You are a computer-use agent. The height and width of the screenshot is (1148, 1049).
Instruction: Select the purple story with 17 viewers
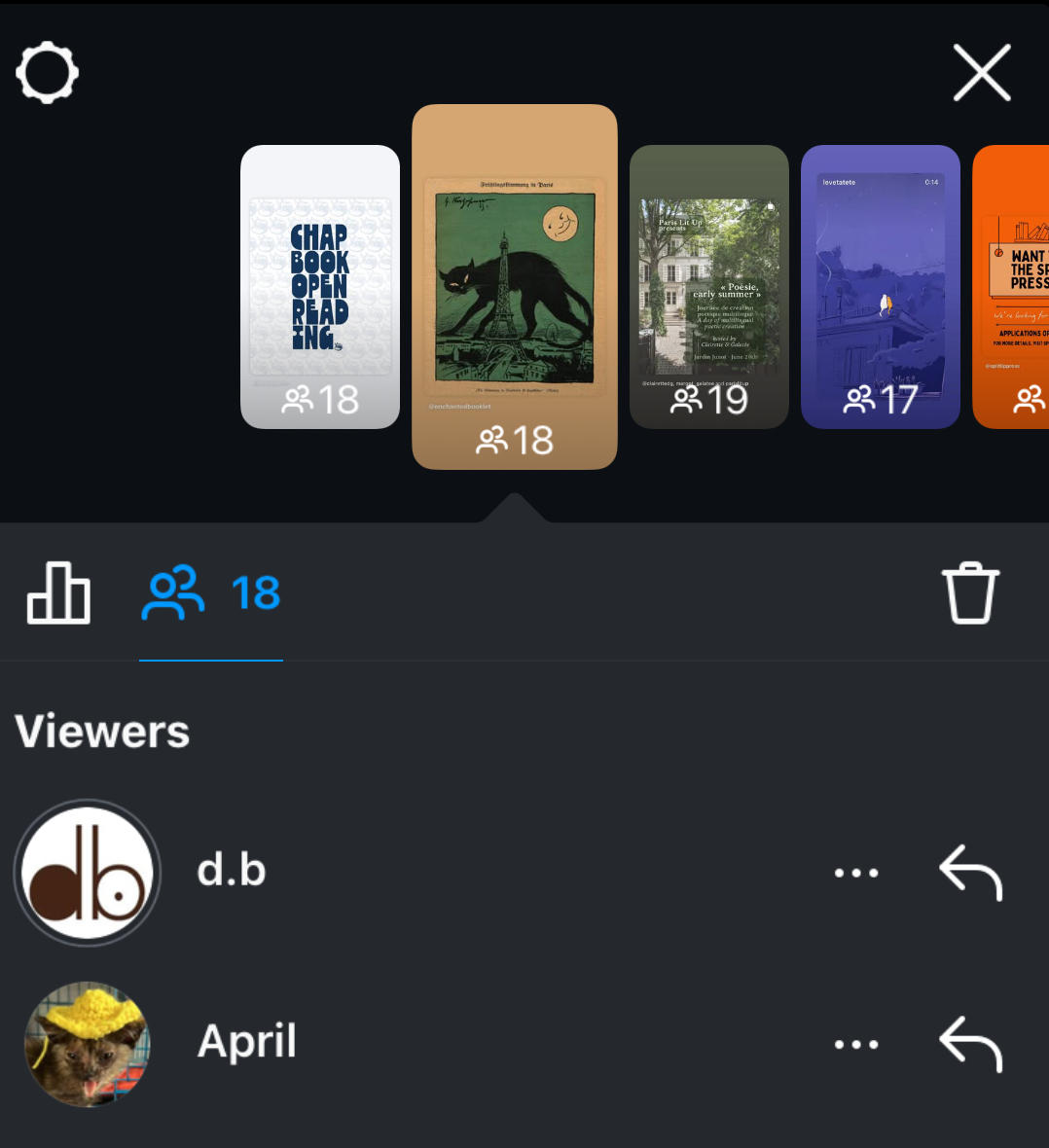[881, 287]
